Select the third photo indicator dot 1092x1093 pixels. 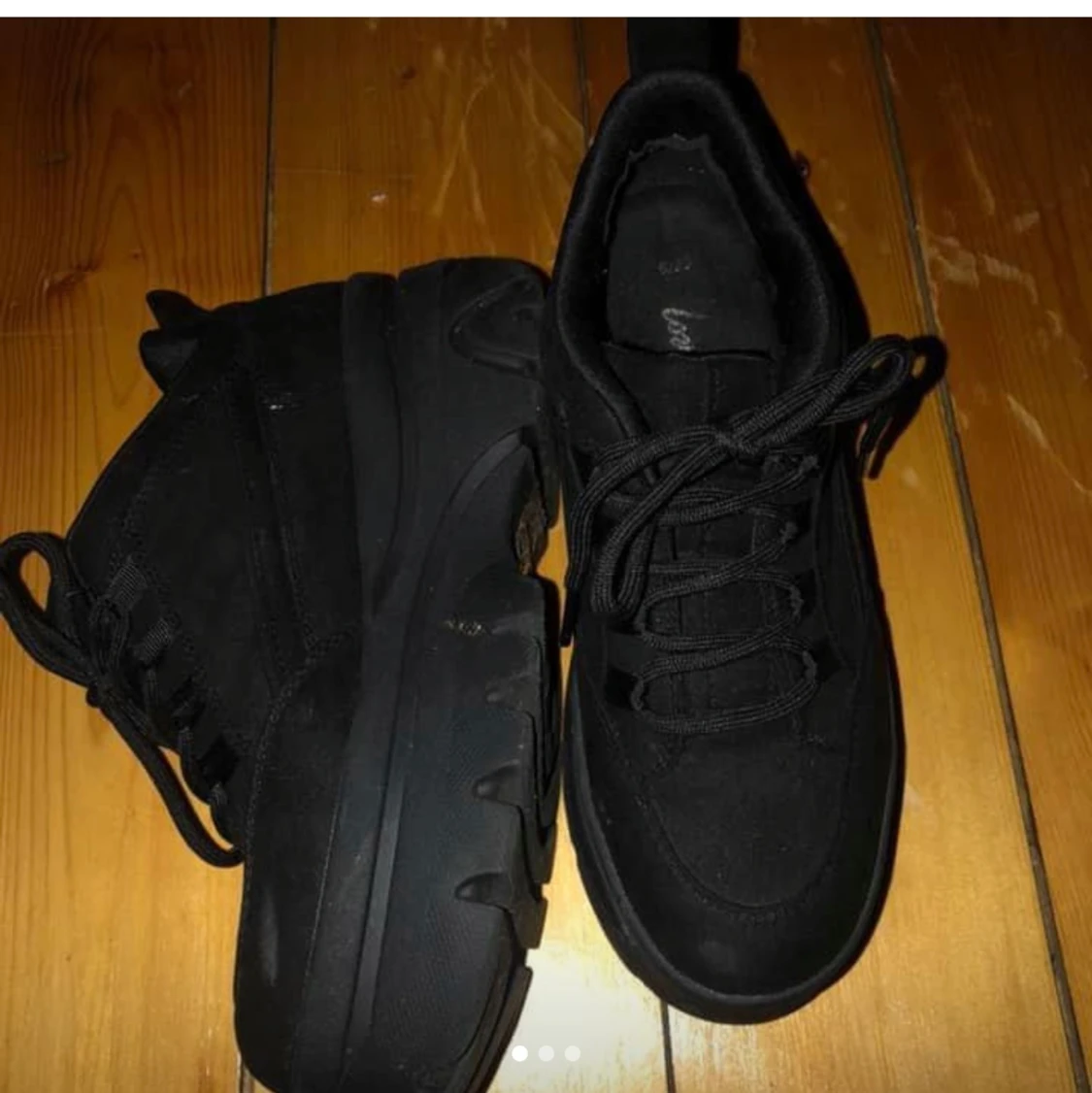point(573,1053)
